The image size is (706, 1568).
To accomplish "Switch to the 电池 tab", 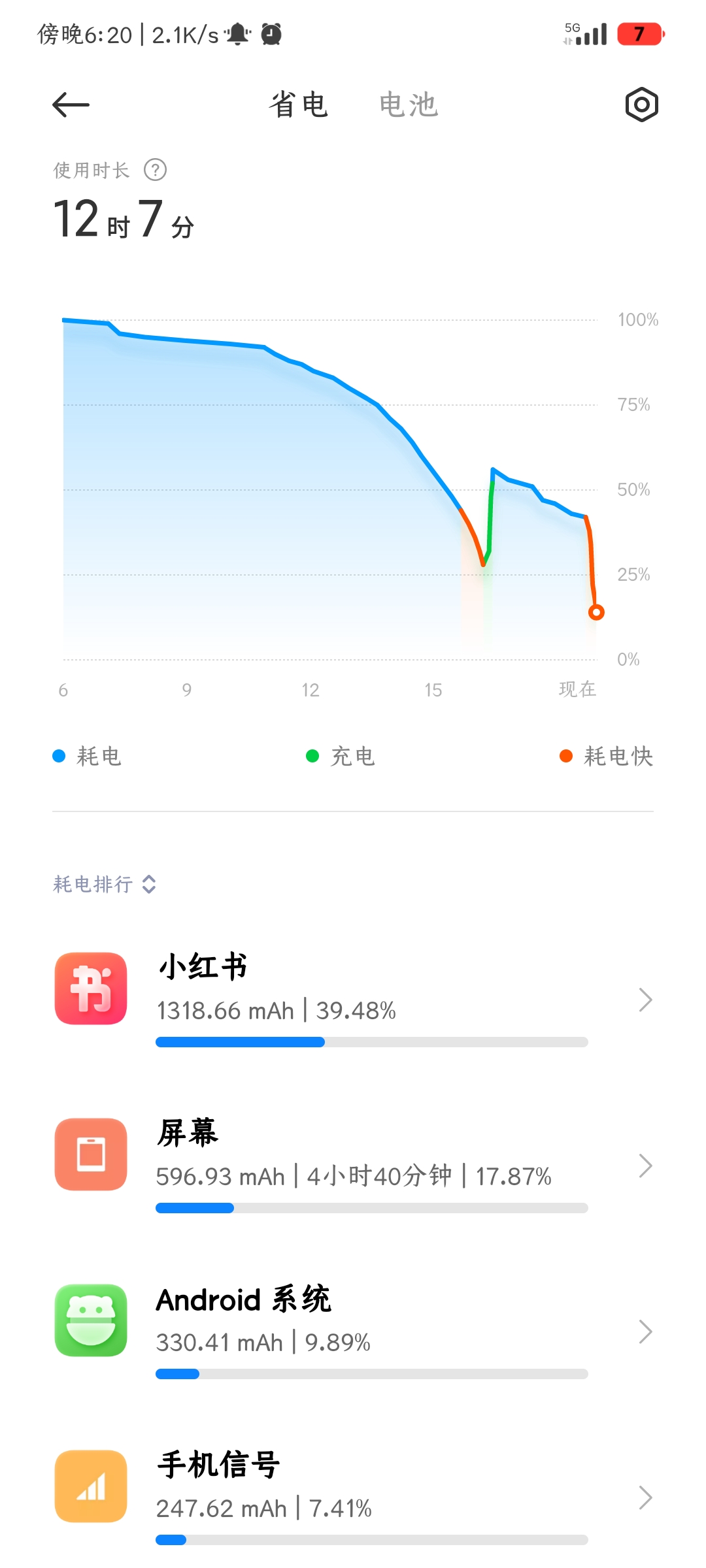I will pyautogui.click(x=409, y=105).
